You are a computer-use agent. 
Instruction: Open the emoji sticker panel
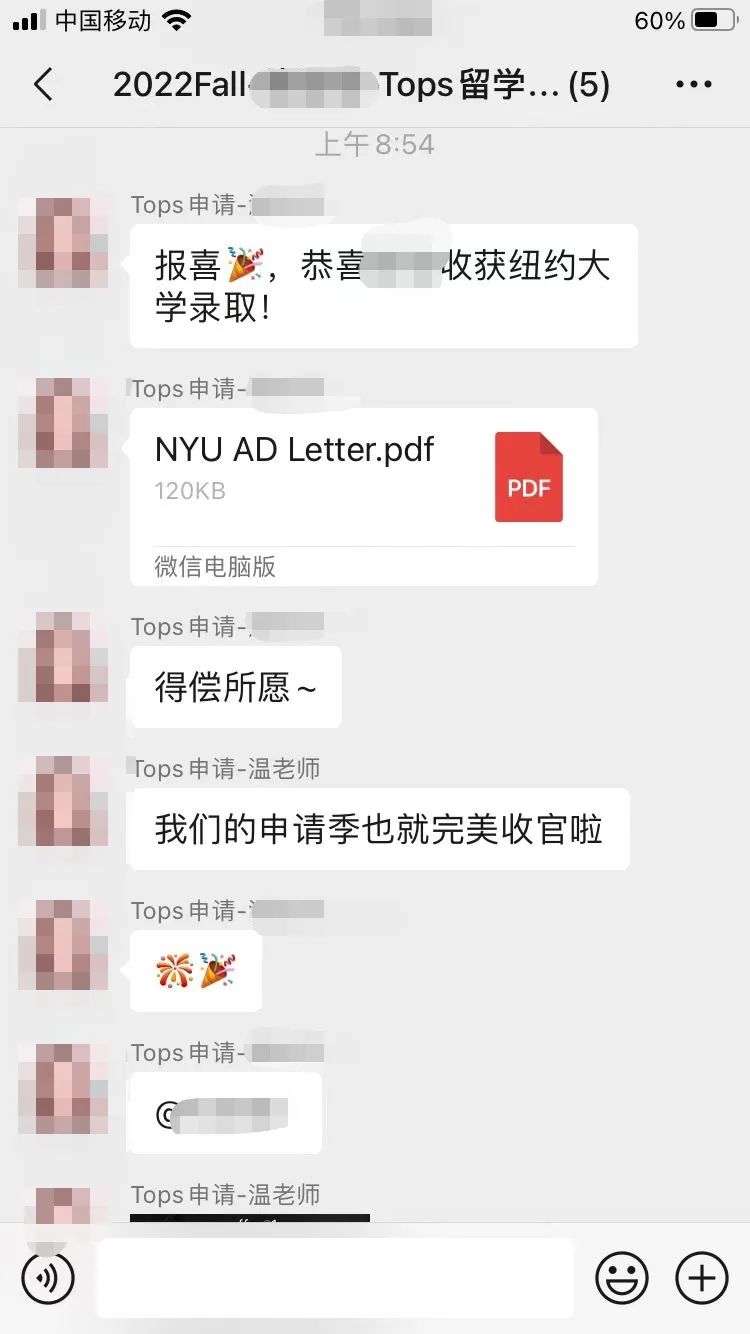pyautogui.click(x=622, y=1277)
